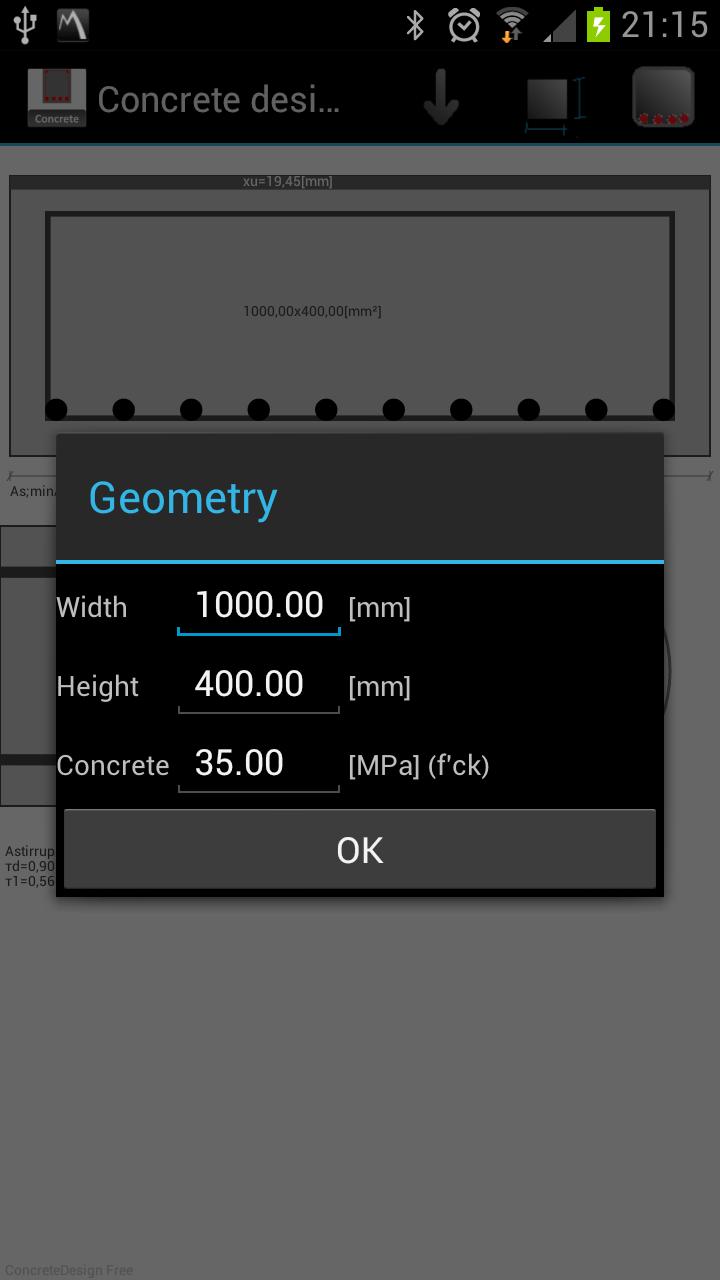The width and height of the screenshot is (720, 1280).
Task: Select the Width input field showing 1000.00
Action: tap(258, 603)
